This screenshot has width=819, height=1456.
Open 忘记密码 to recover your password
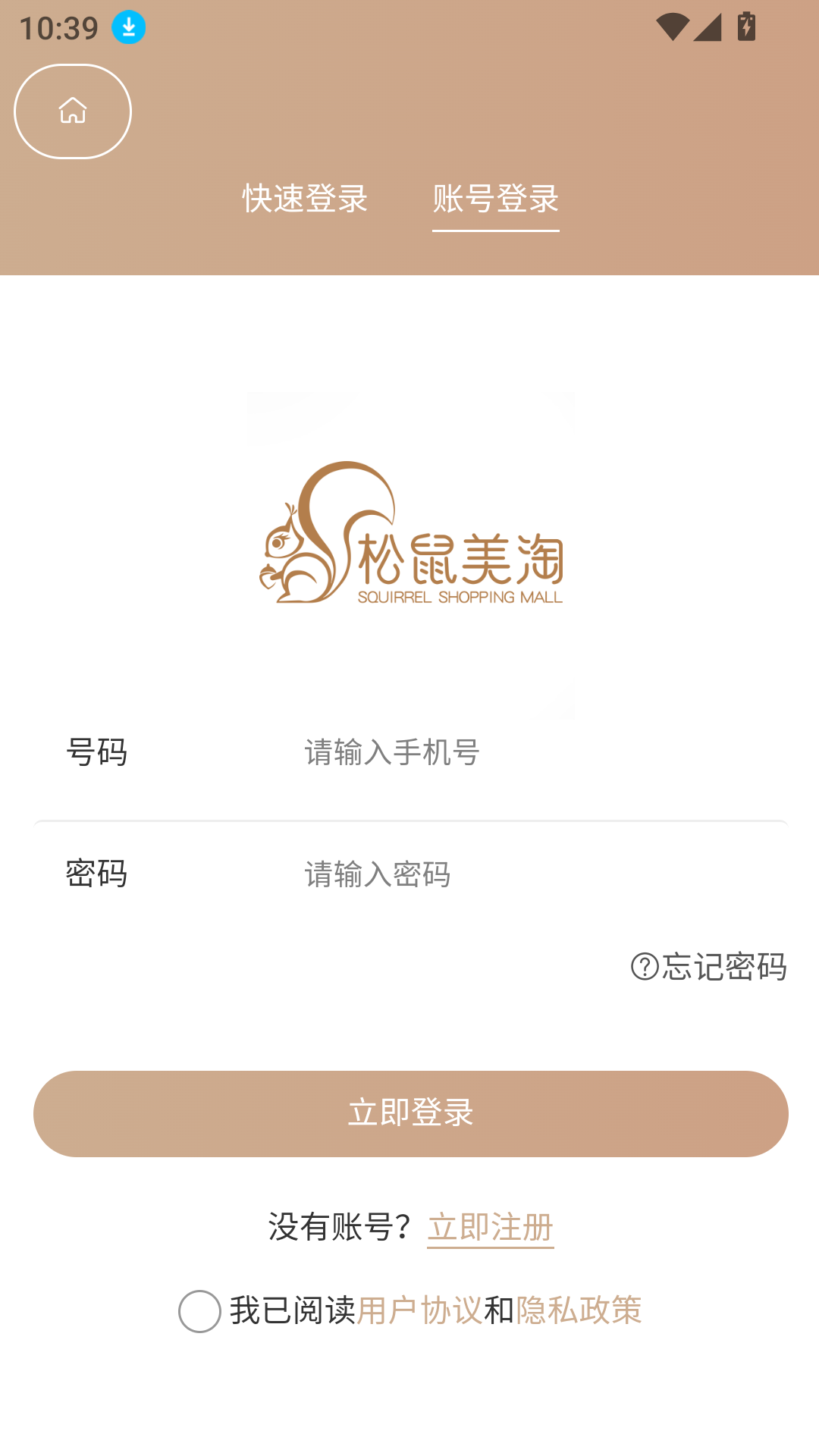point(710,967)
